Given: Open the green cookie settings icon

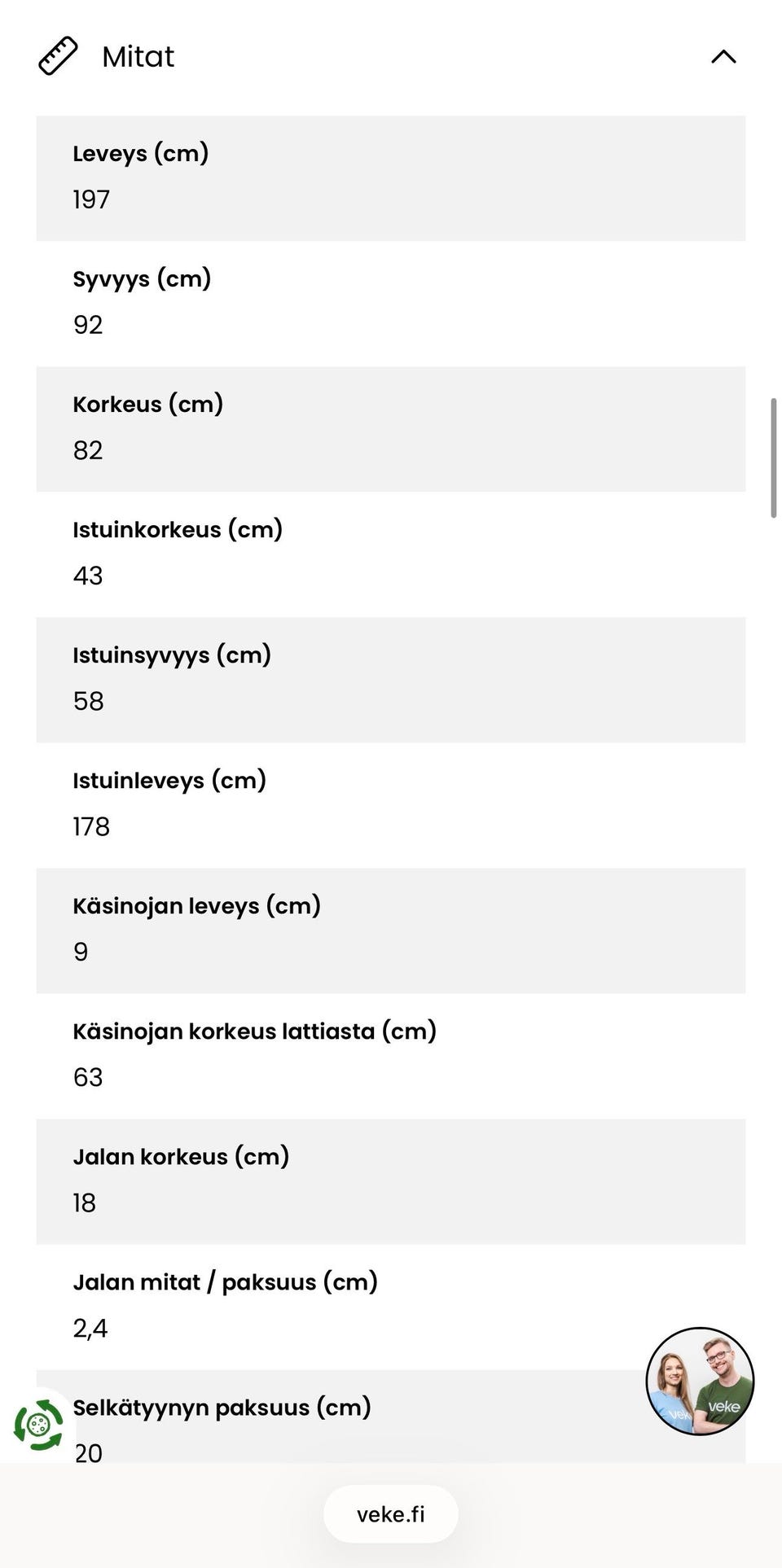Looking at the screenshot, I should [x=38, y=1425].
